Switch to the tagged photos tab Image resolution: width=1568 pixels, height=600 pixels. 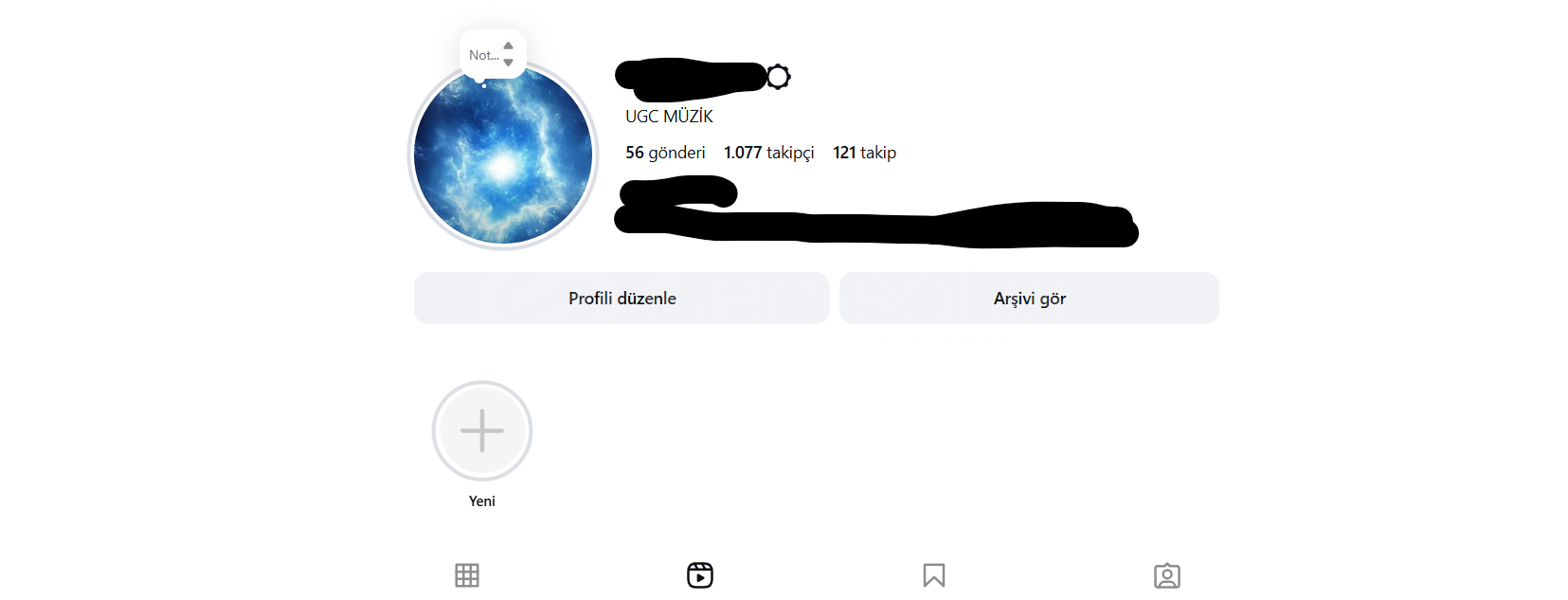pyautogui.click(x=1167, y=575)
